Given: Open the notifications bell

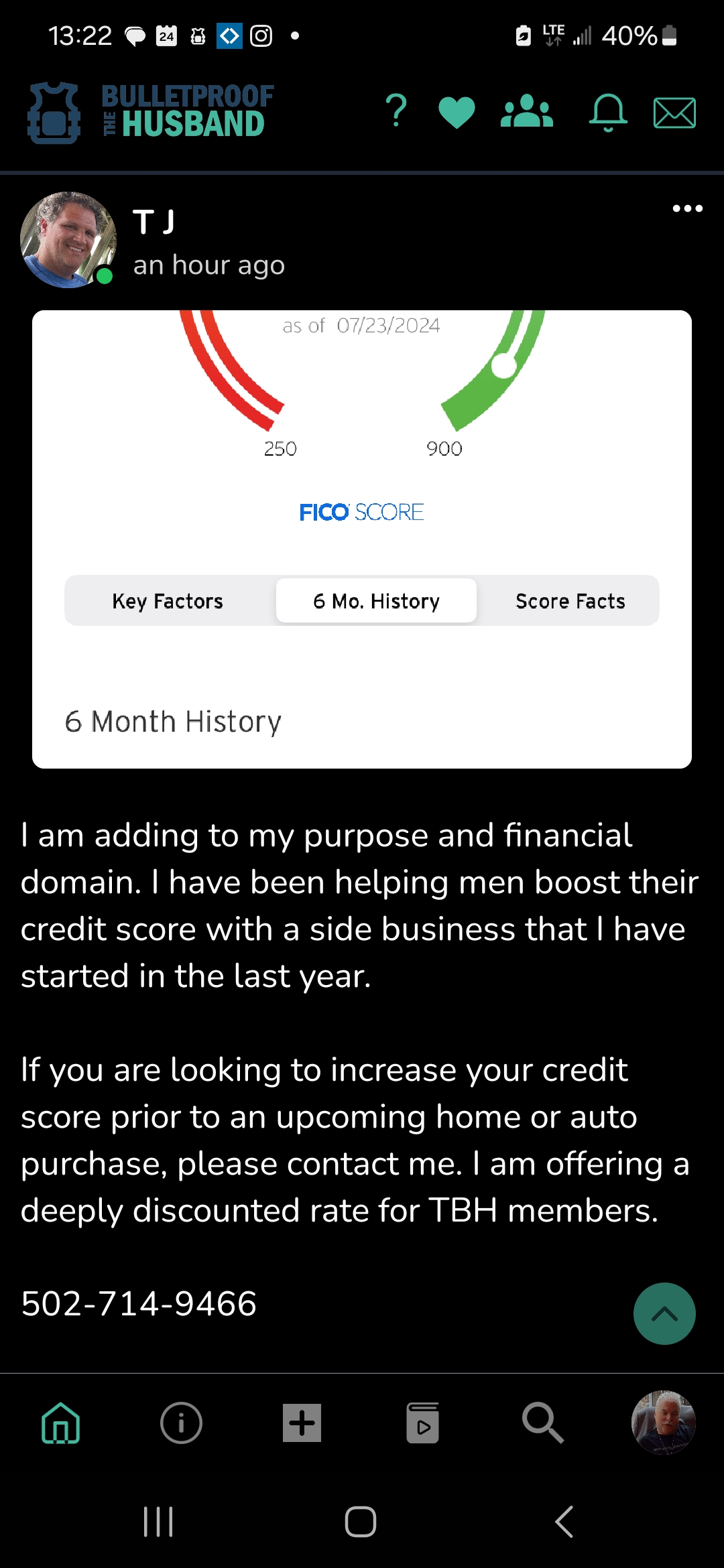Looking at the screenshot, I should point(608,112).
